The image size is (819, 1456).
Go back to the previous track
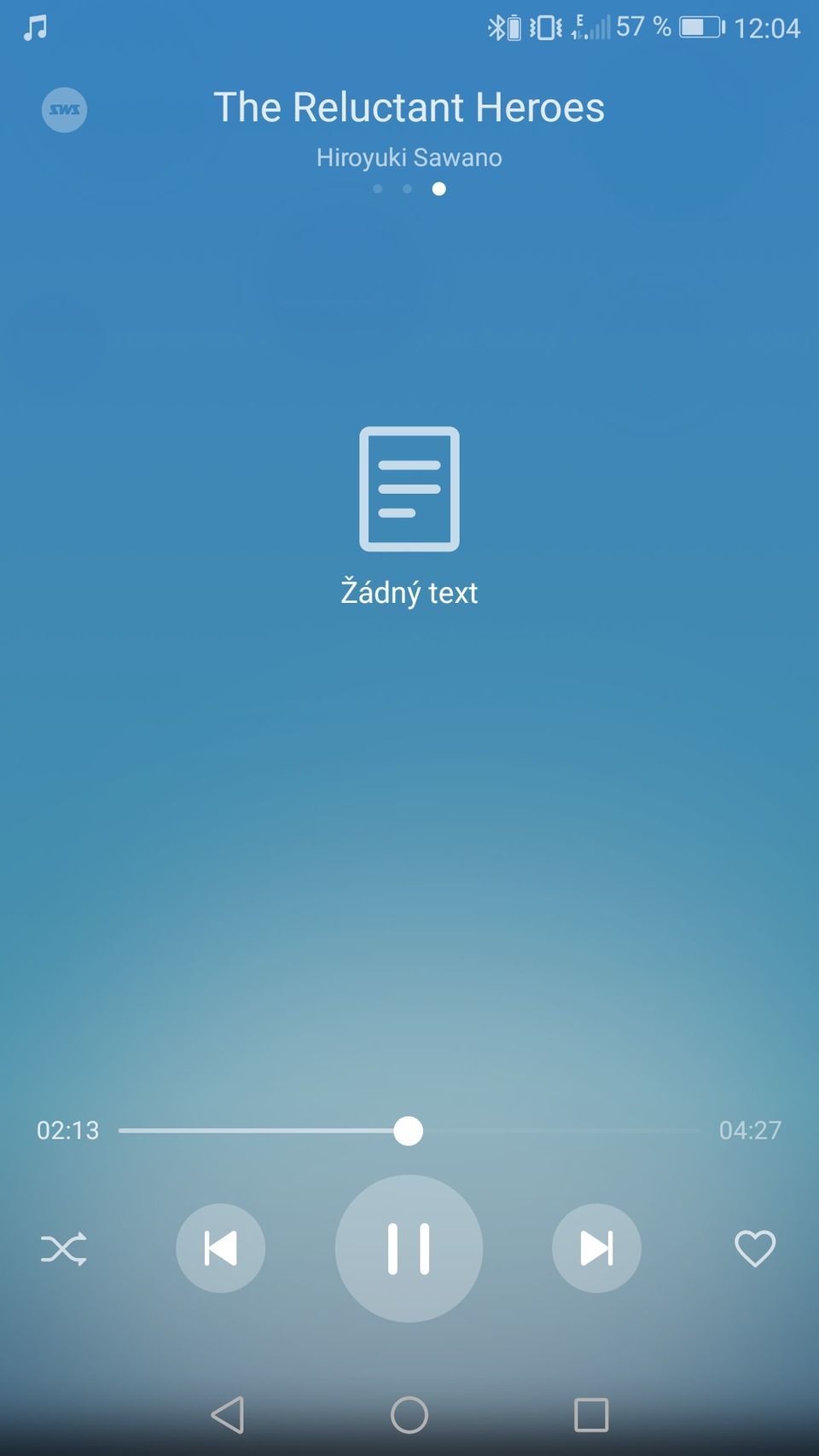pyautogui.click(x=220, y=1248)
